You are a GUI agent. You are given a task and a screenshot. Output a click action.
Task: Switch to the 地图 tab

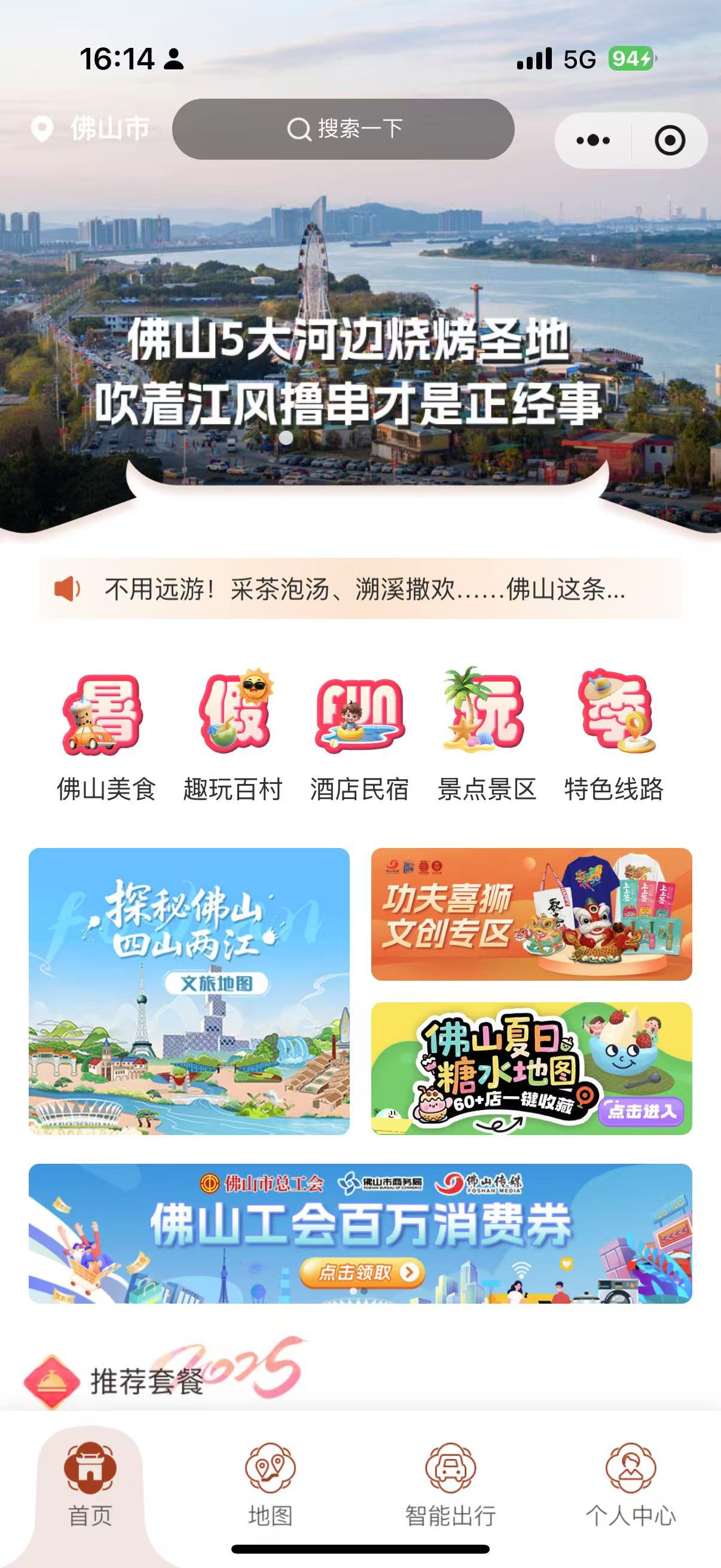coord(270,1485)
